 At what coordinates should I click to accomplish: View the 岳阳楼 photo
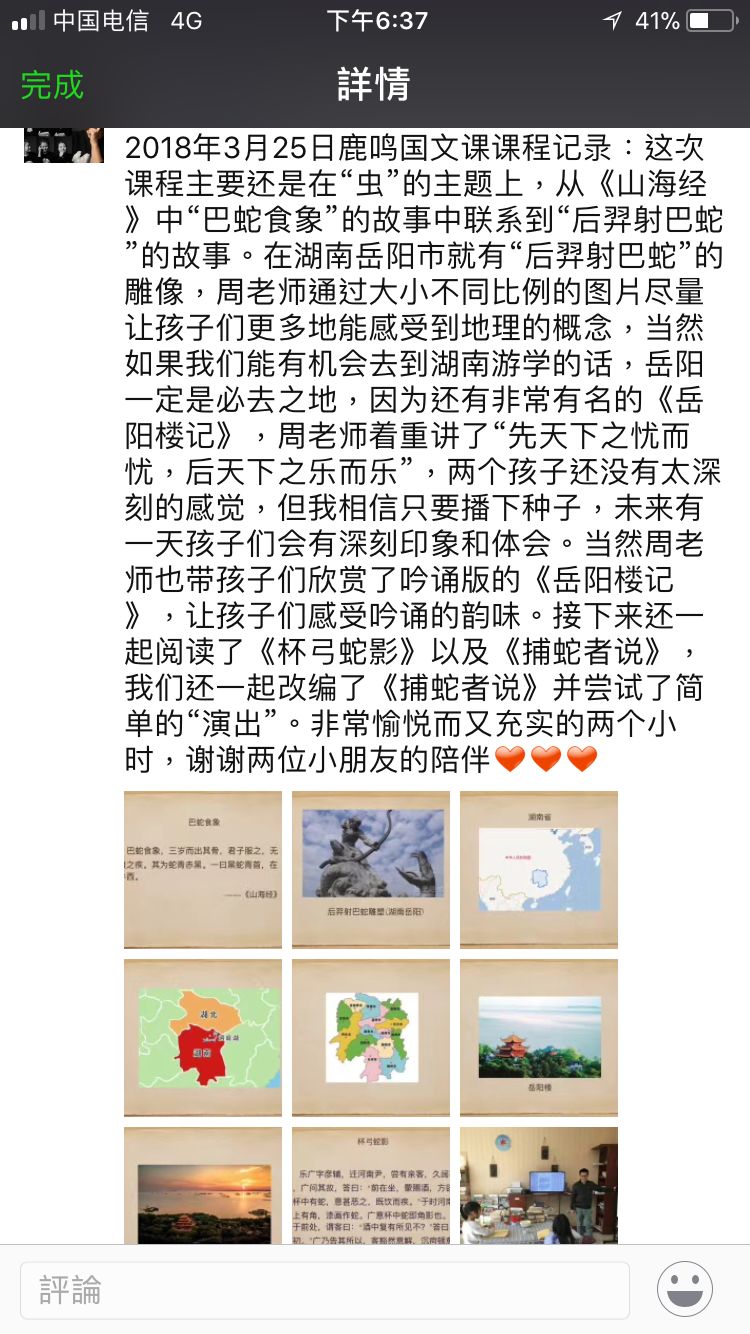point(539,1037)
